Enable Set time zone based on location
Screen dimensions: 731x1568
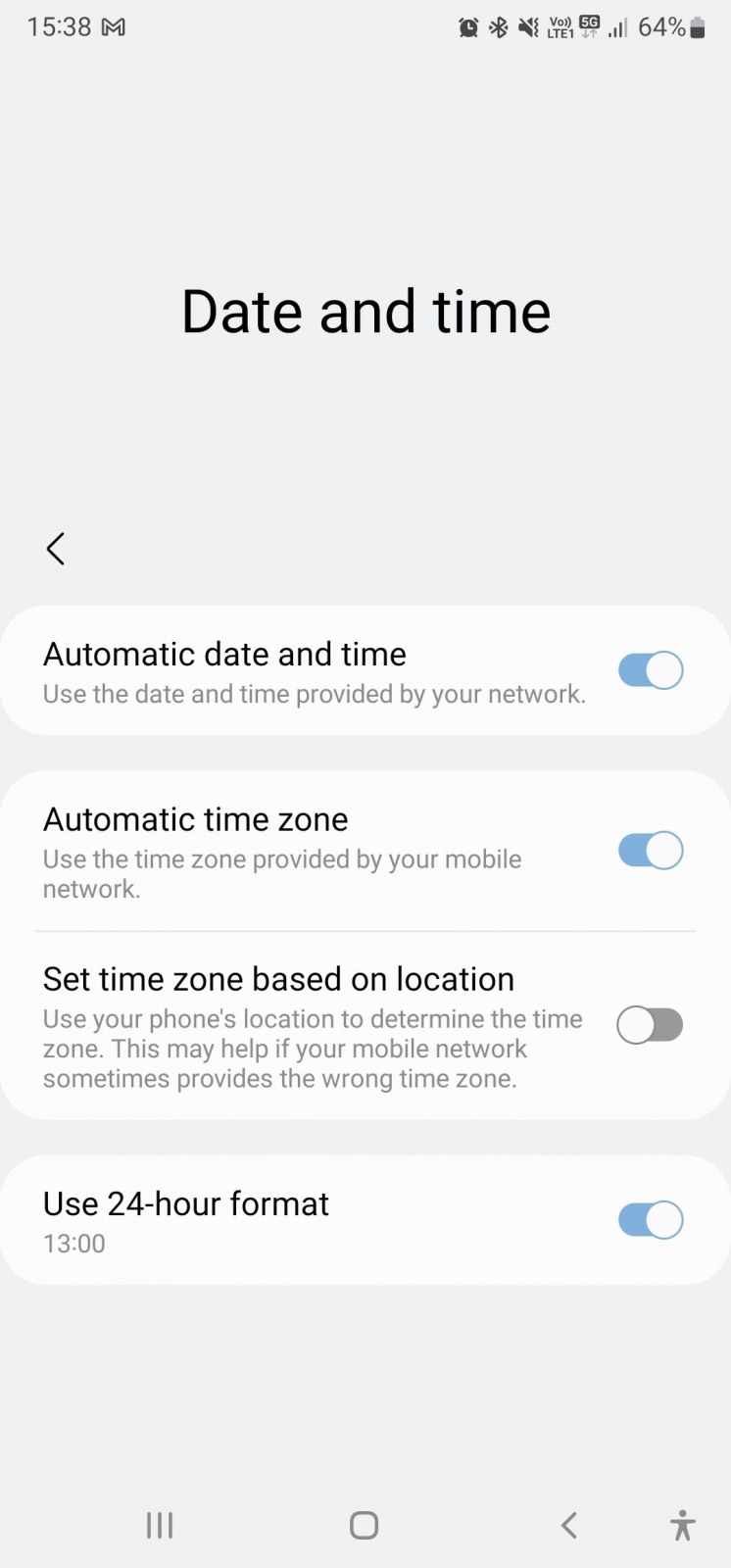point(650,1025)
